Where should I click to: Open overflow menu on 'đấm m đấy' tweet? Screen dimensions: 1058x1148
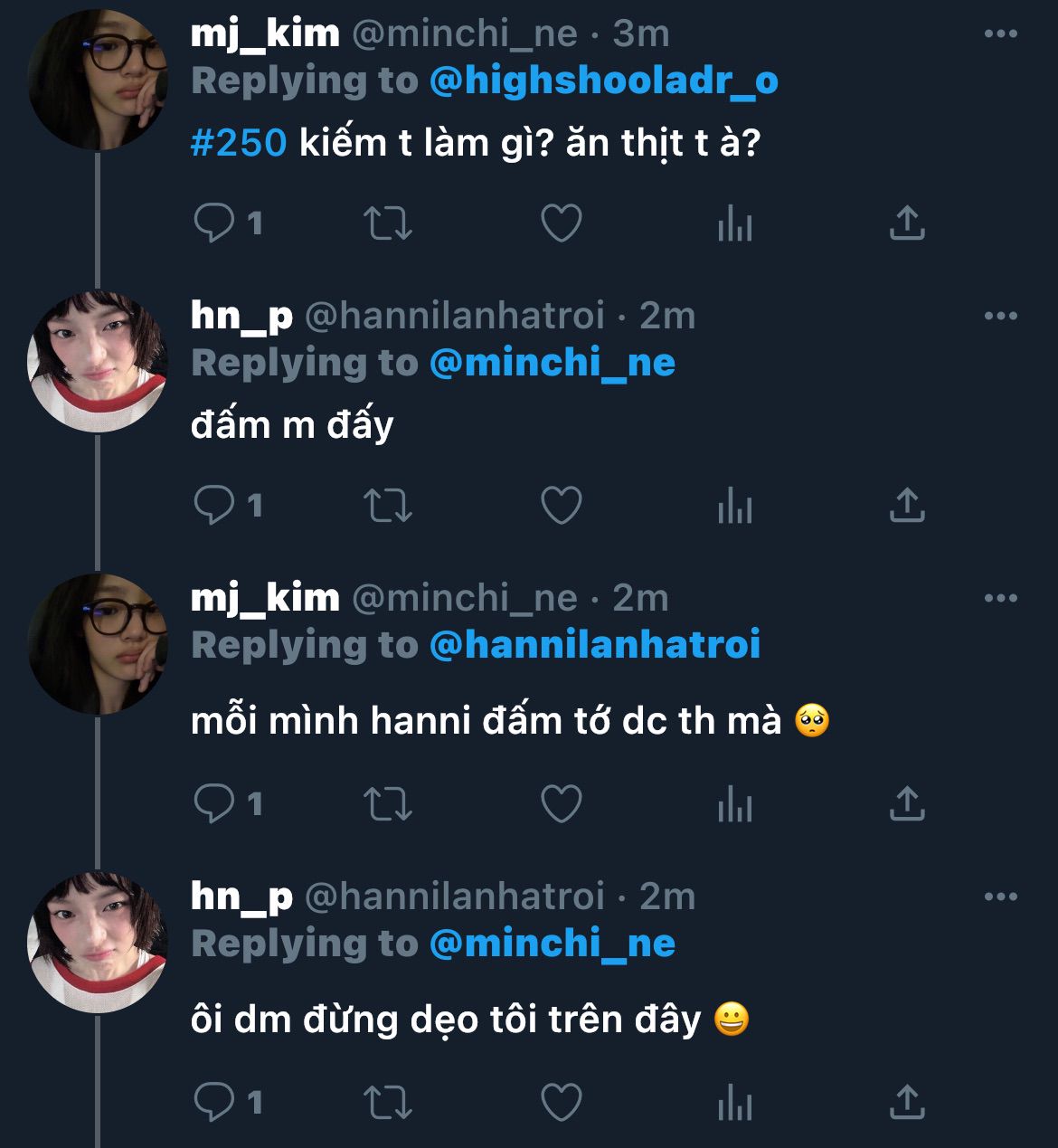[1000, 317]
